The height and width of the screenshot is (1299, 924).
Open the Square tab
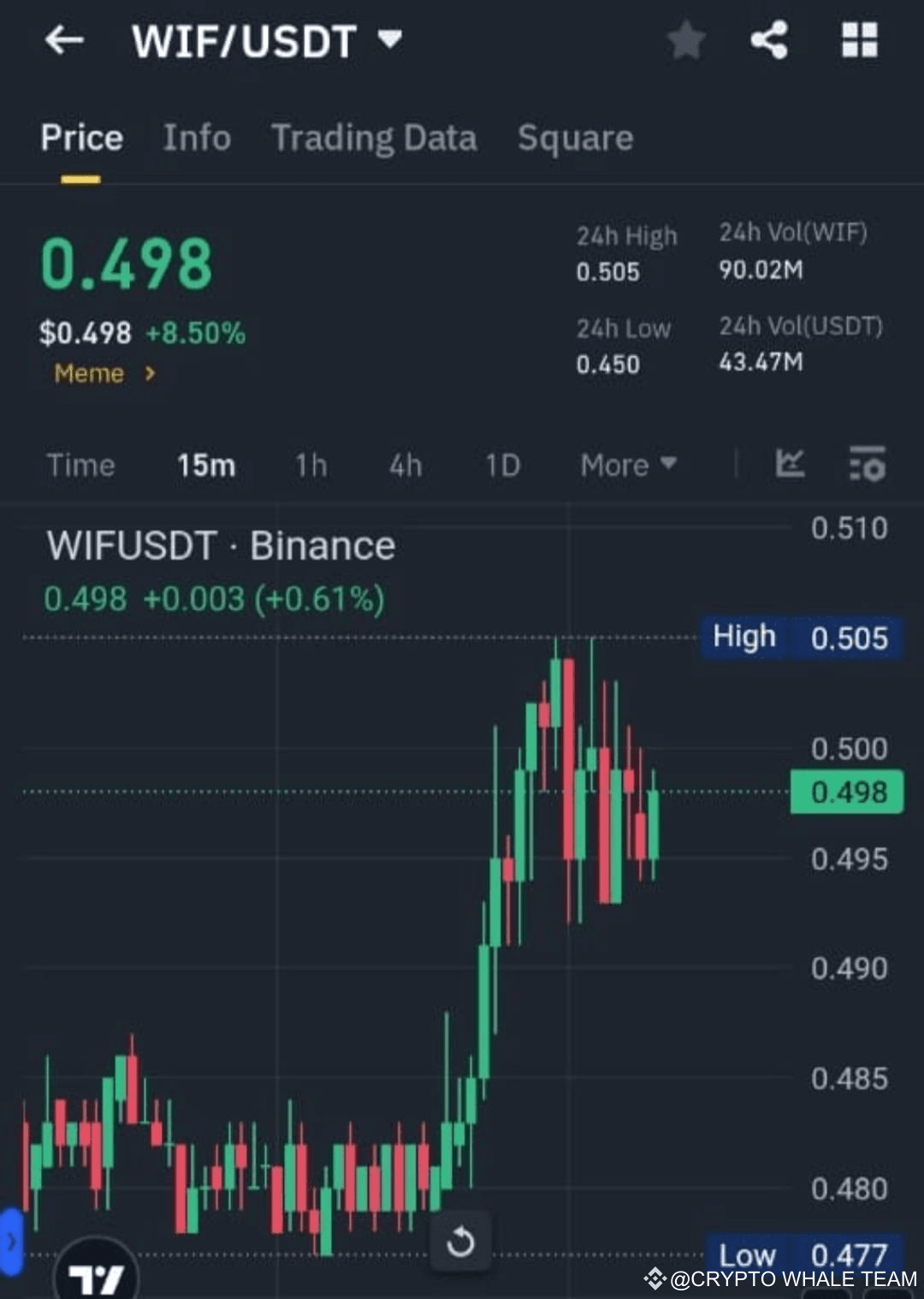(x=574, y=138)
